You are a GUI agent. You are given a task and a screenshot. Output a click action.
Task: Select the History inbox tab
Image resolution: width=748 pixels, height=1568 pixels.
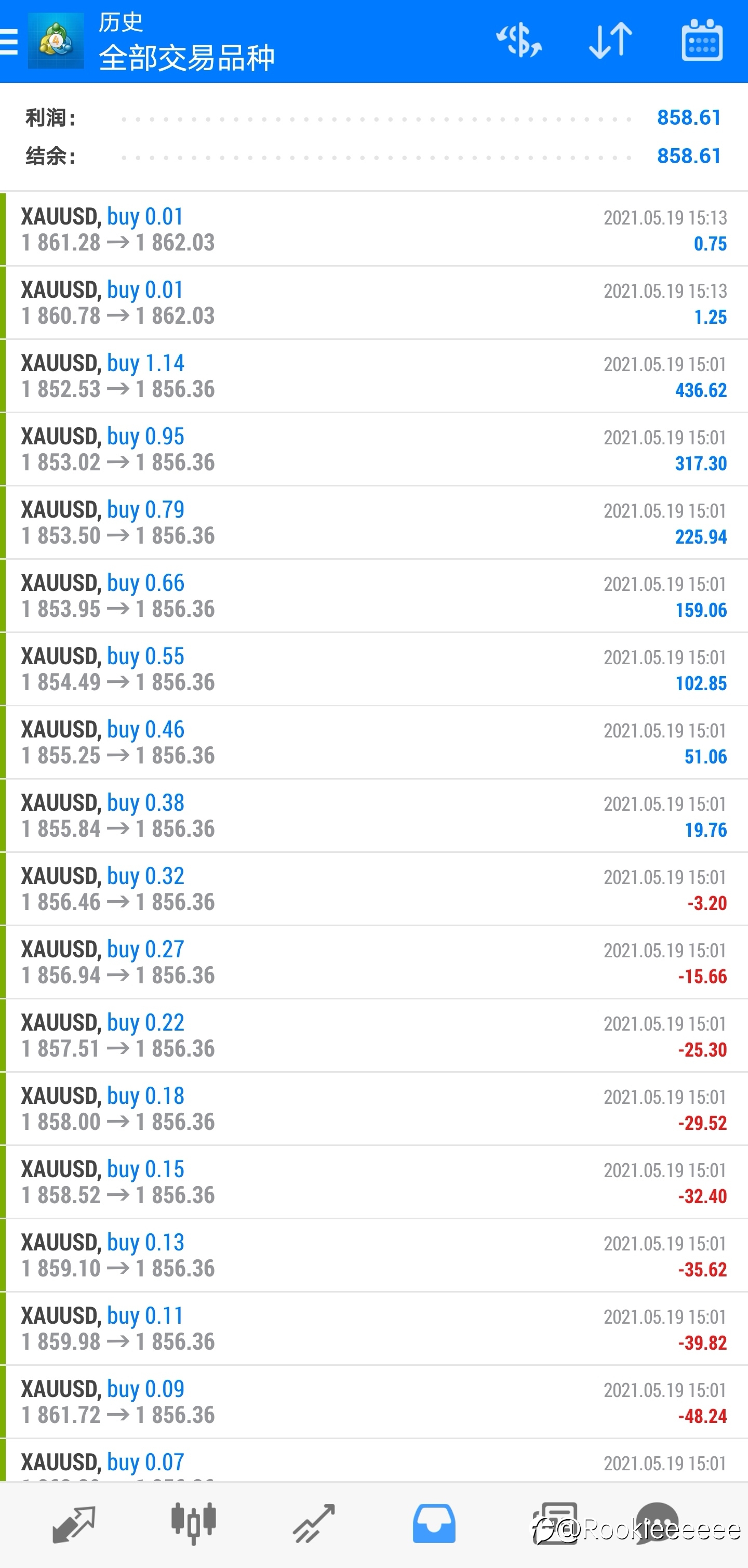pyautogui.click(x=434, y=1524)
